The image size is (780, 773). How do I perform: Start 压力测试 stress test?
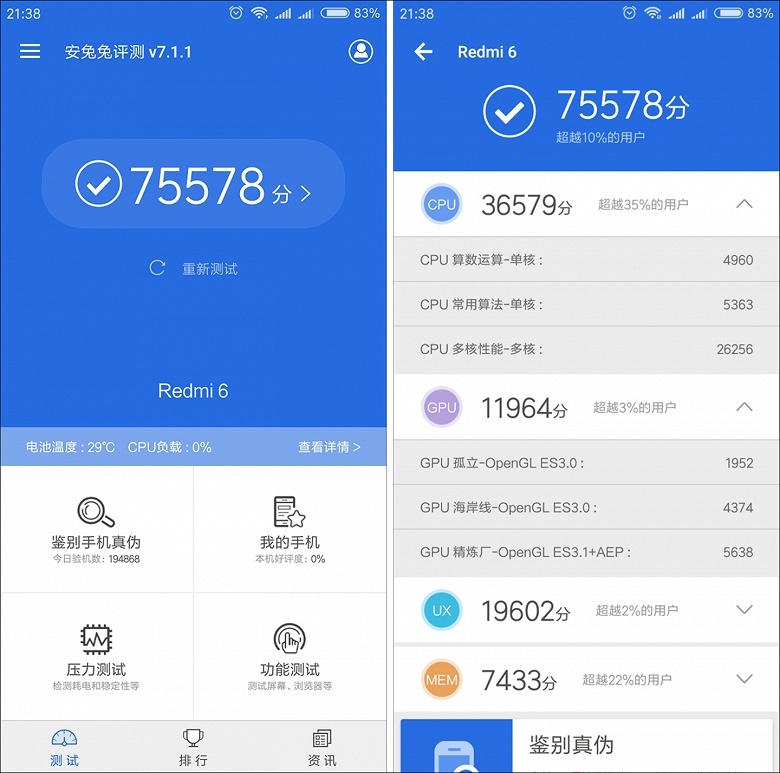[96, 655]
